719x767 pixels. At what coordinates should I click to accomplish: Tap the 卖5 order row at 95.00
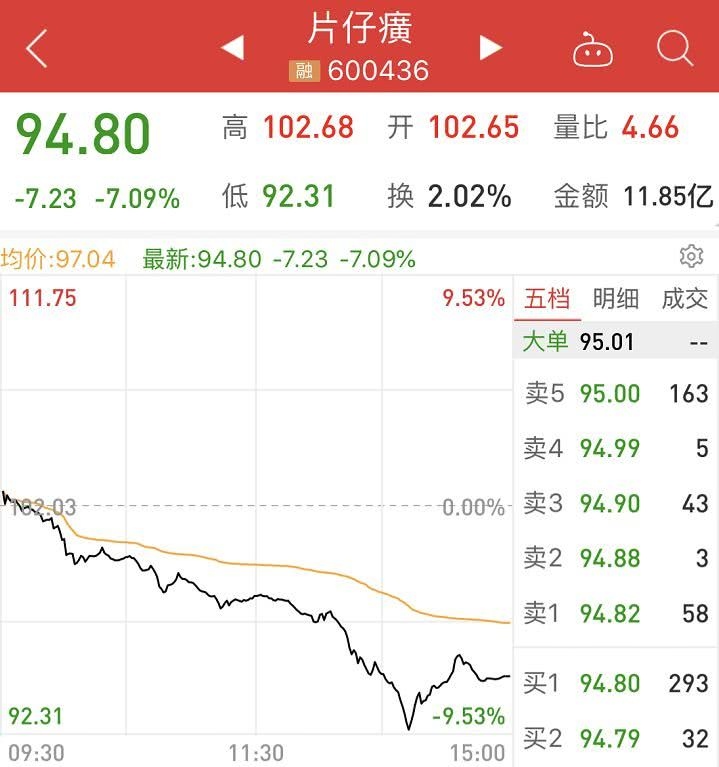click(615, 393)
